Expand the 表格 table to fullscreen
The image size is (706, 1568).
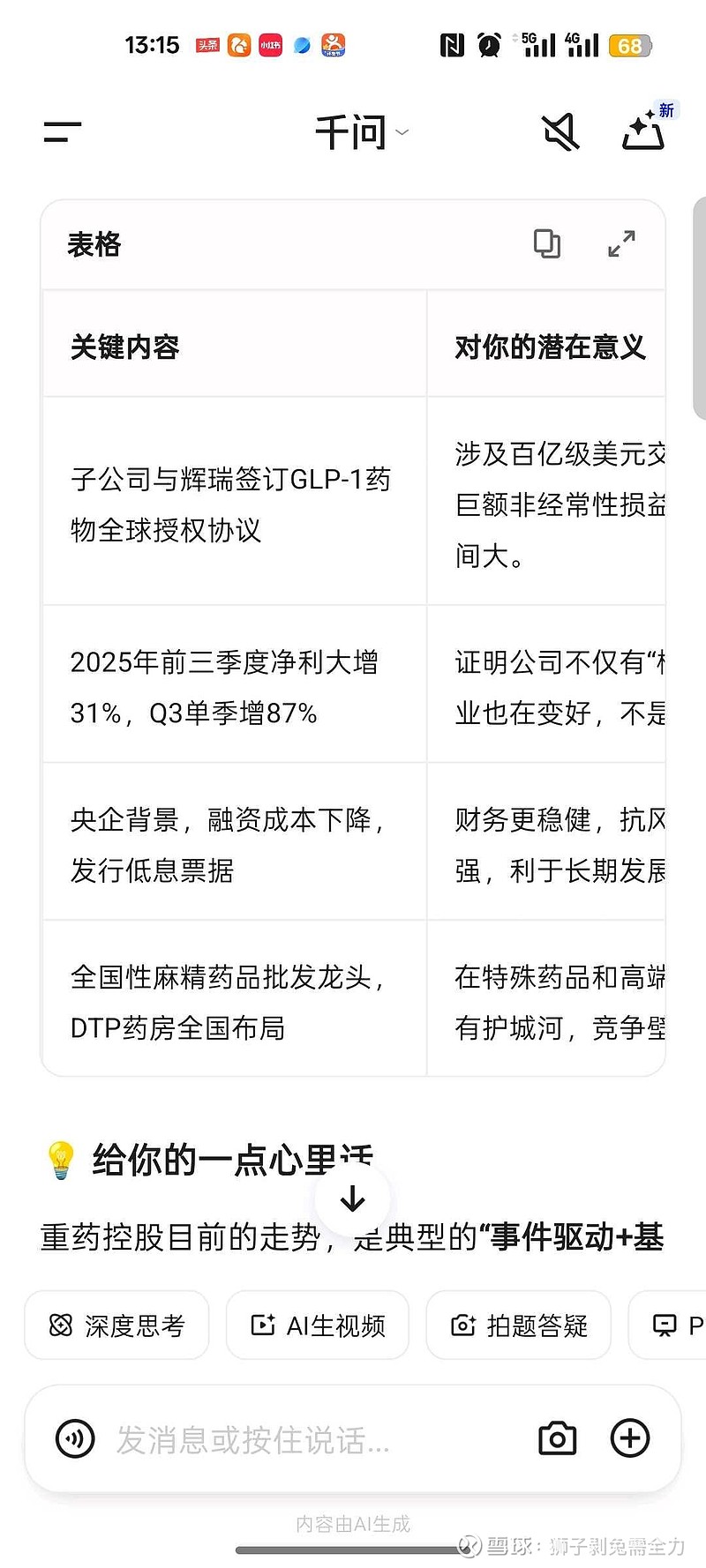(x=622, y=243)
